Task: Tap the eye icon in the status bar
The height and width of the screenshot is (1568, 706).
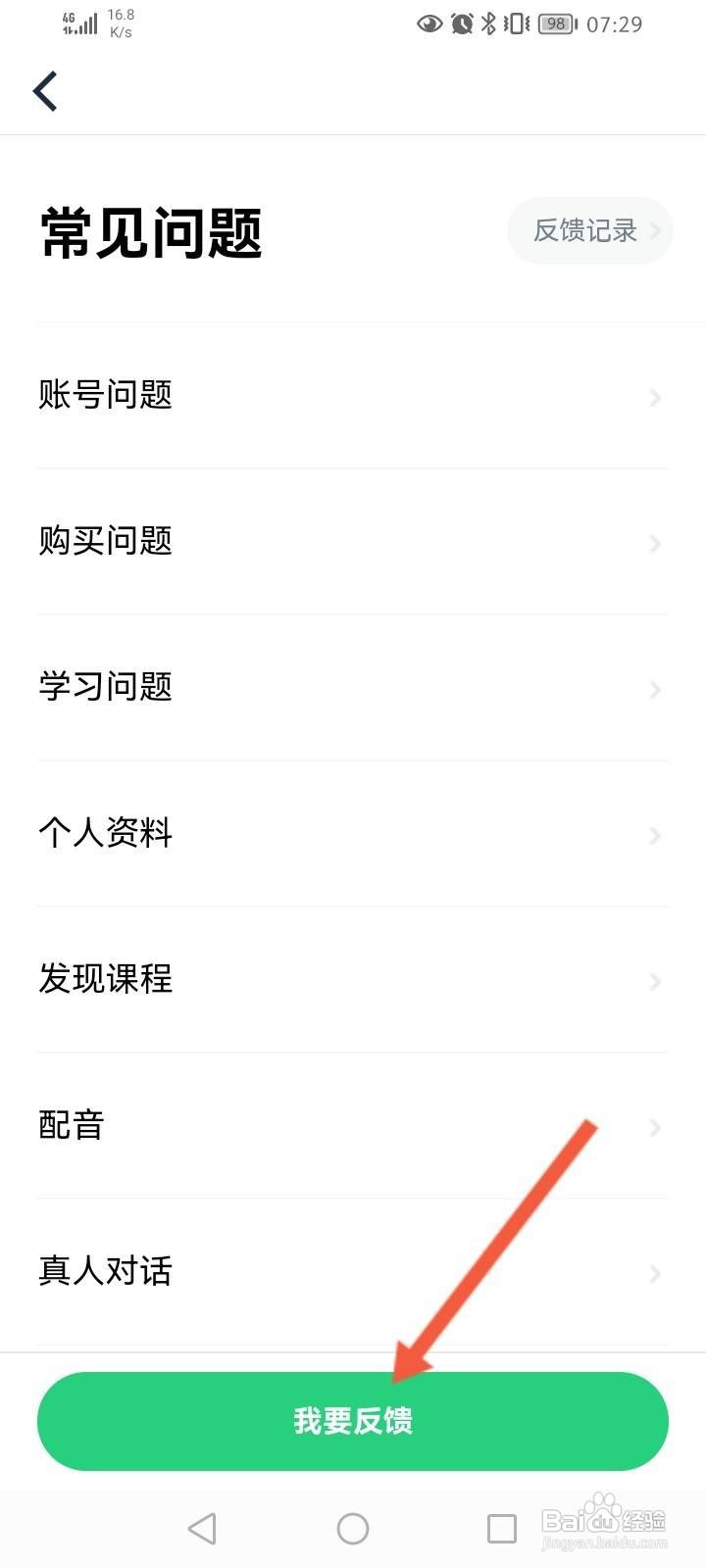Action: [428, 24]
